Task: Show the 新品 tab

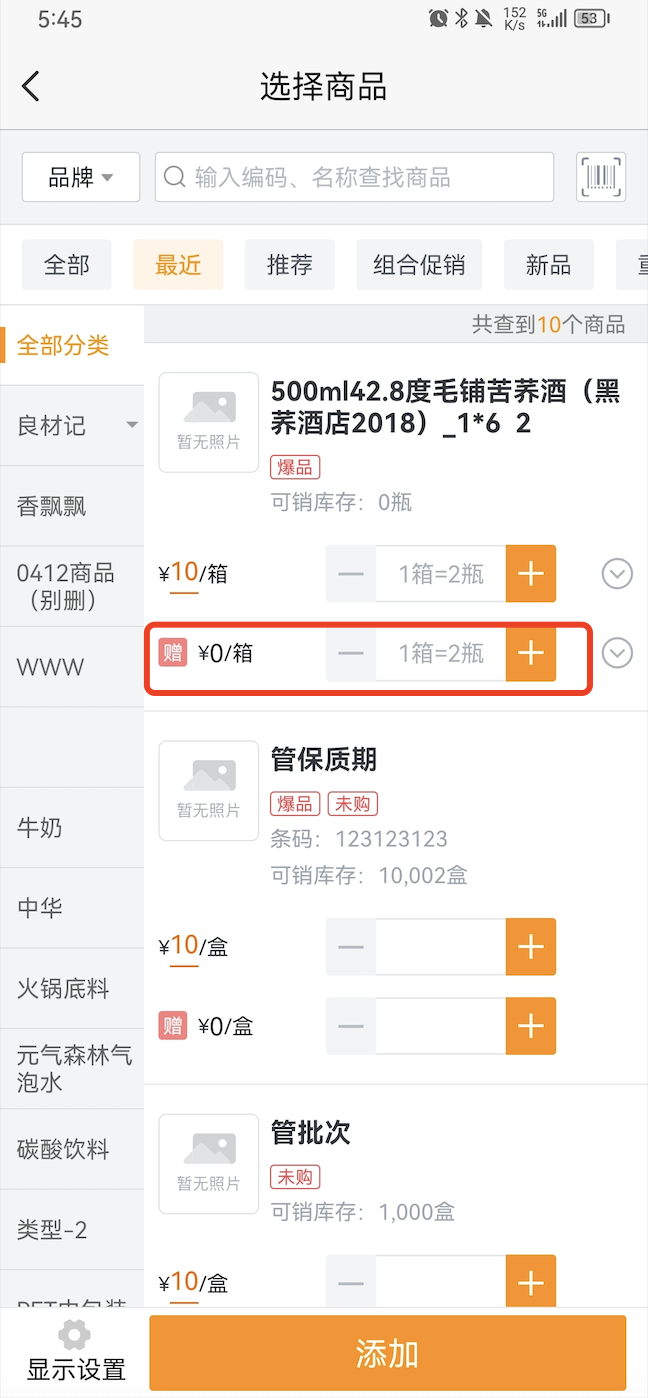Action: [x=548, y=264]
